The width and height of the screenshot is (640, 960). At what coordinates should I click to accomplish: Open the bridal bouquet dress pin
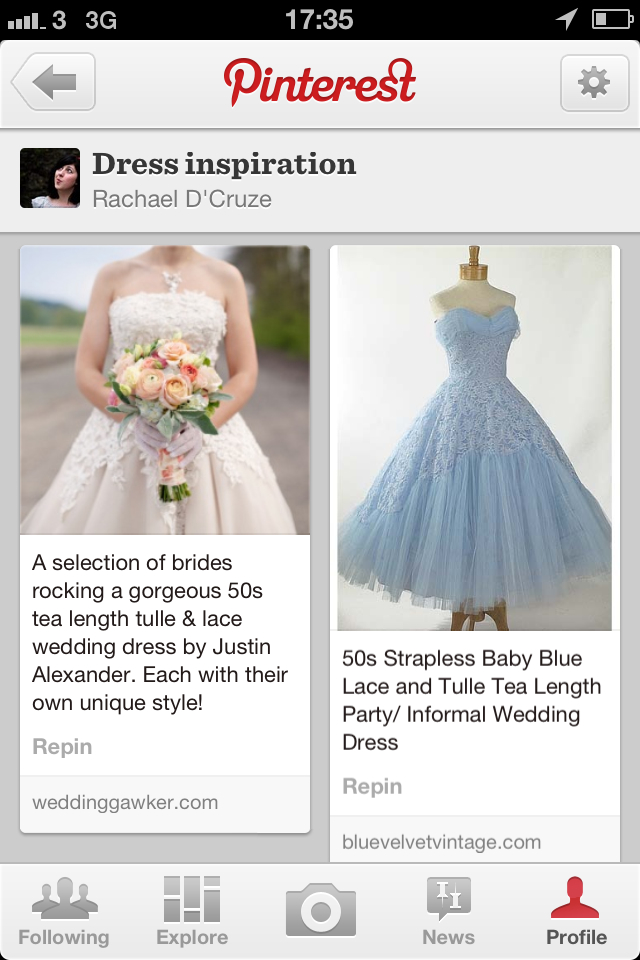pos(165,390)
